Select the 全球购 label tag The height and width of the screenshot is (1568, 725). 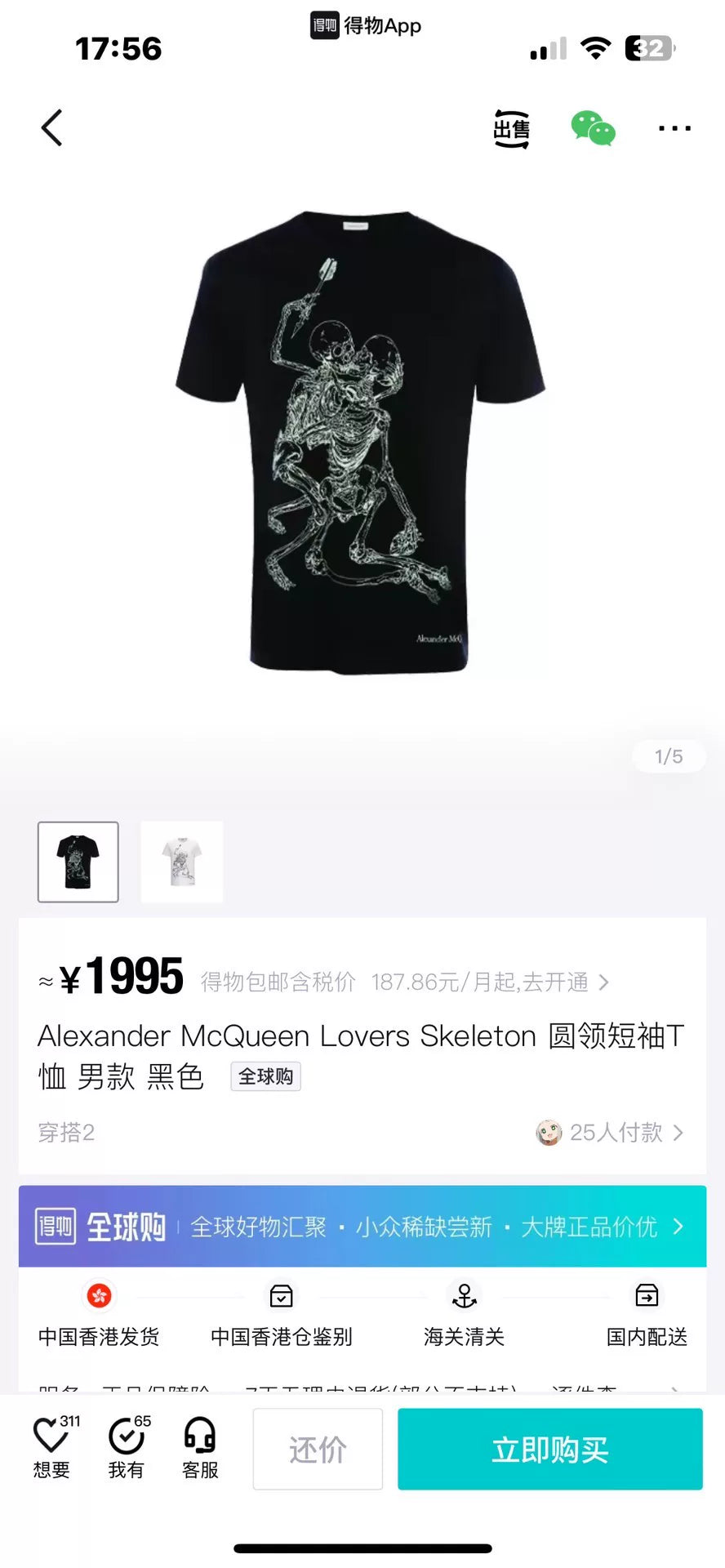[x=265, y=1076]
